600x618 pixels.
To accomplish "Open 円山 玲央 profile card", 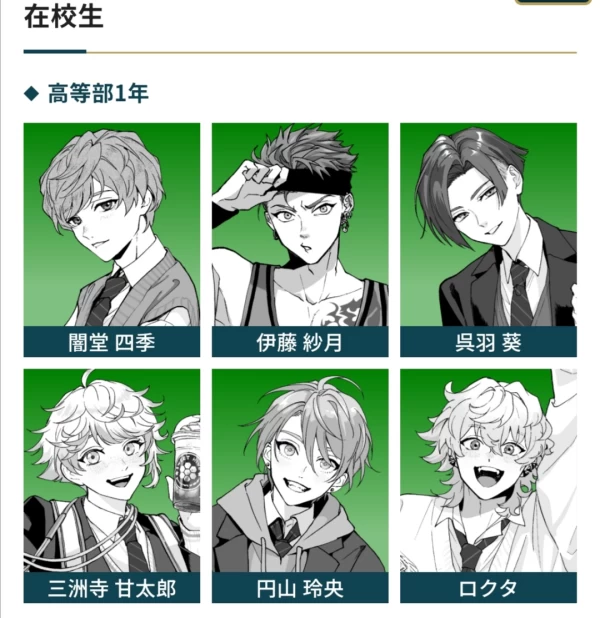I will coord(299,486).
